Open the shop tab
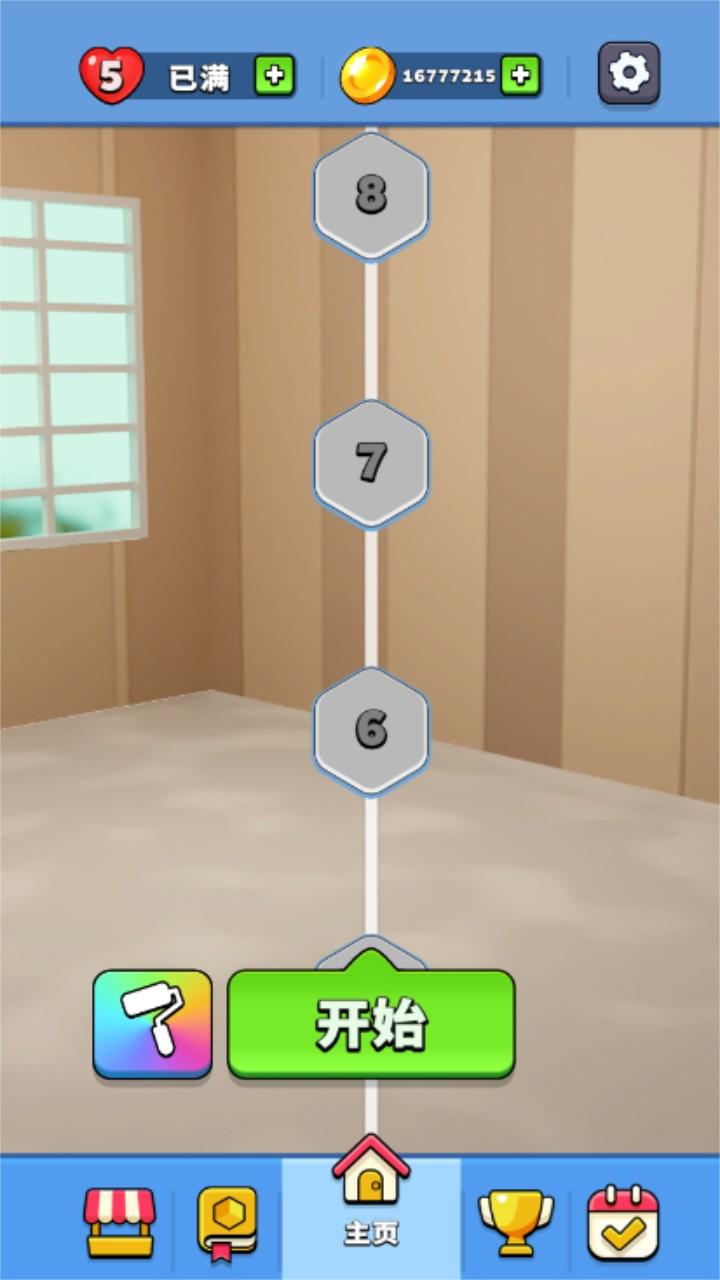 [119, 1221]
